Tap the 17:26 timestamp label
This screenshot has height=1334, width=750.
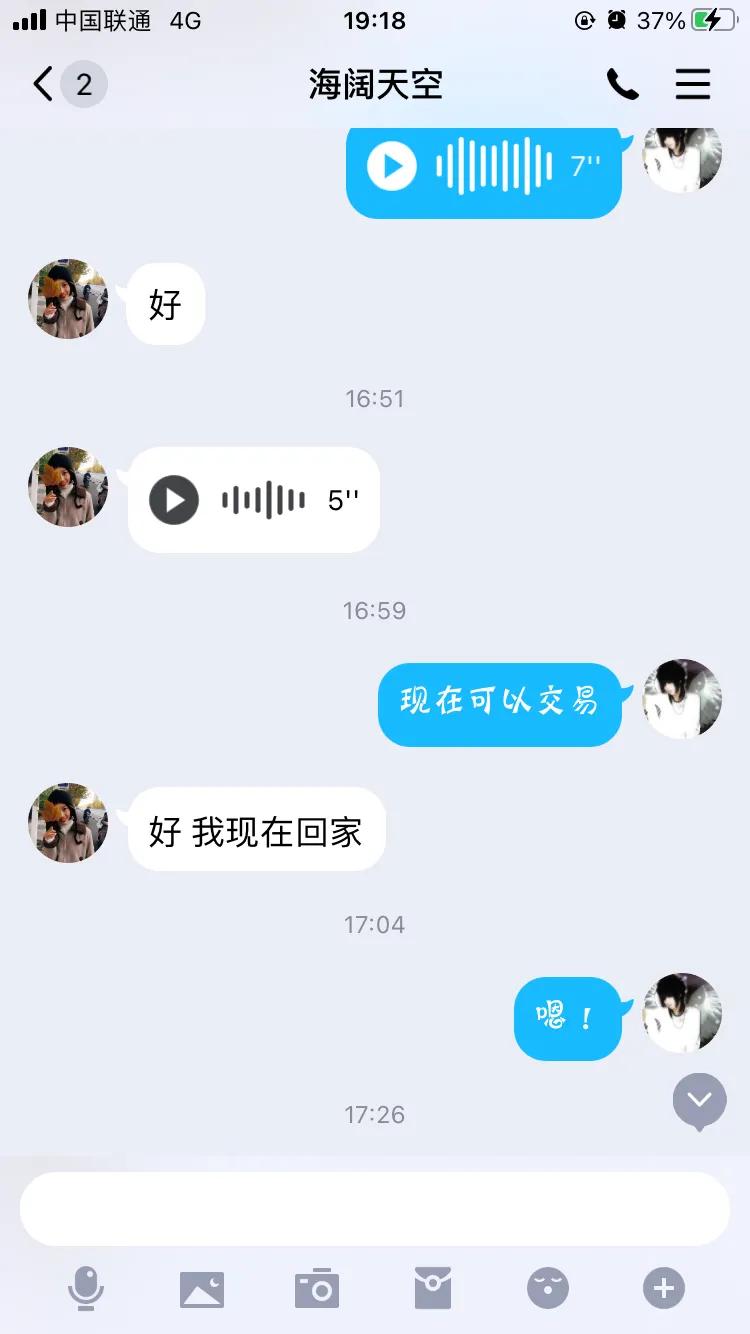click(x=375, y=1114)
